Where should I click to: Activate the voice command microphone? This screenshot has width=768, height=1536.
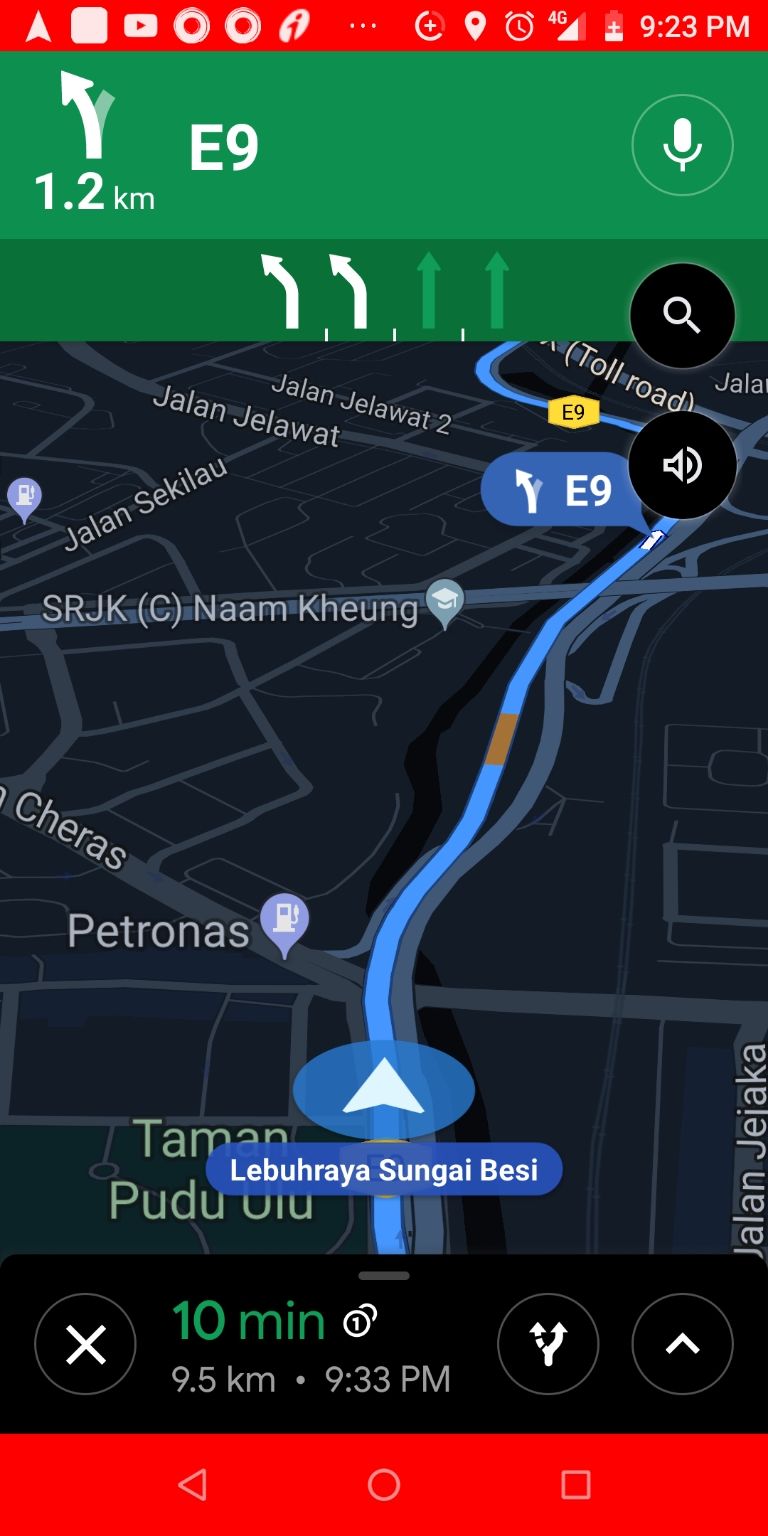pos(682,145)
